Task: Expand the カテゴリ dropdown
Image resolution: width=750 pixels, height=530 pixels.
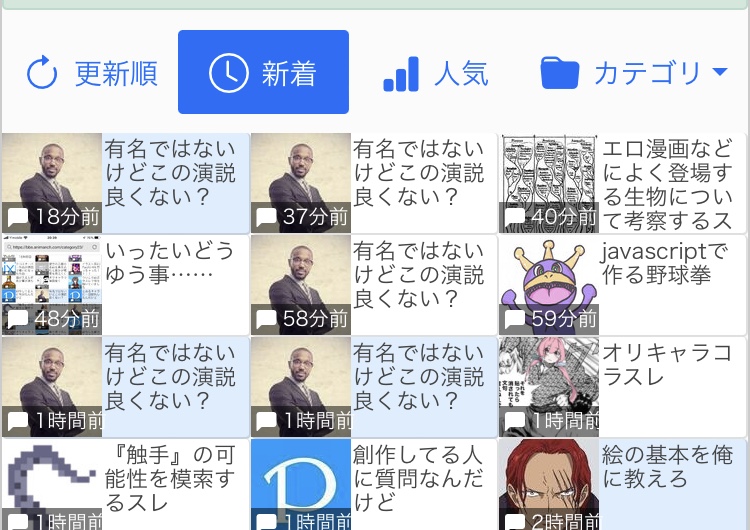Action: tap(634, 73)
